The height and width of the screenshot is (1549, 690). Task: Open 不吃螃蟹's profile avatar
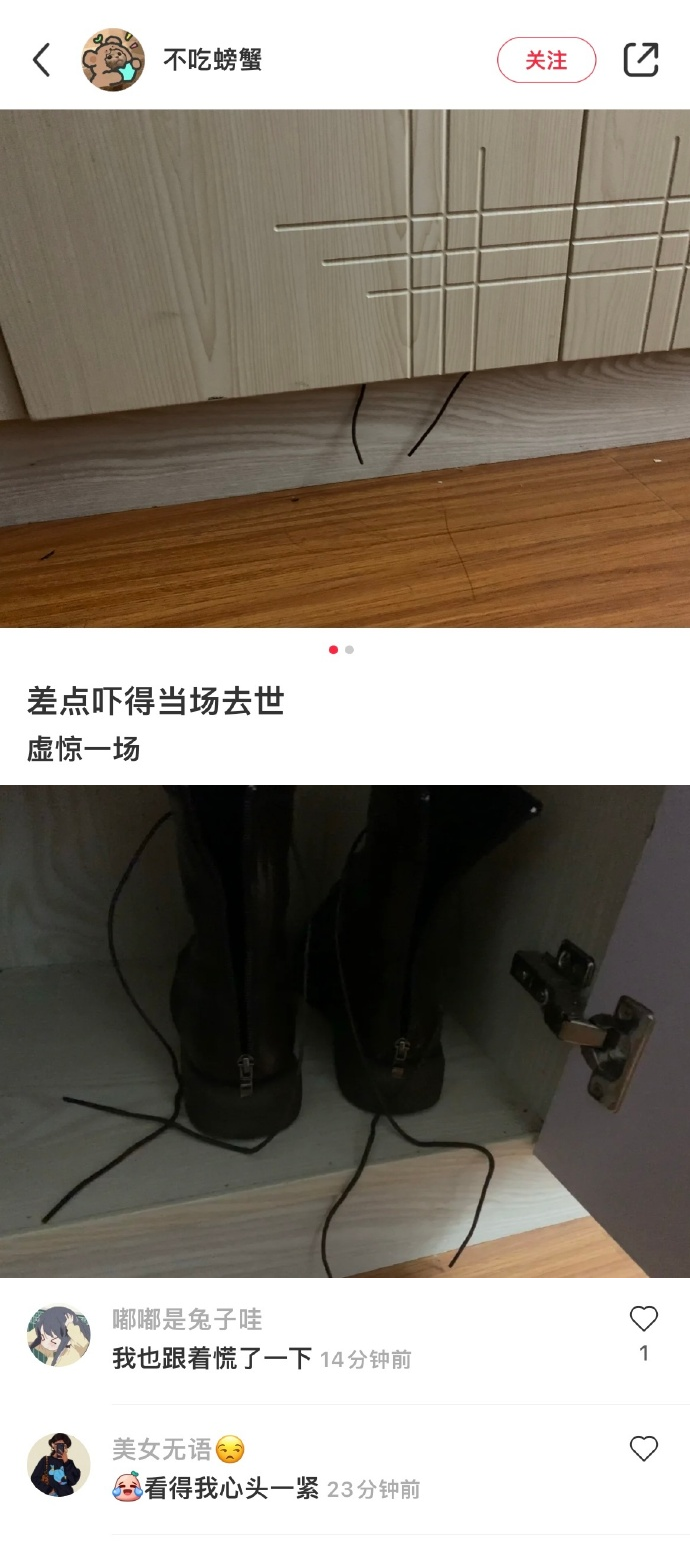pyautogui.click(x=113, y=60)
